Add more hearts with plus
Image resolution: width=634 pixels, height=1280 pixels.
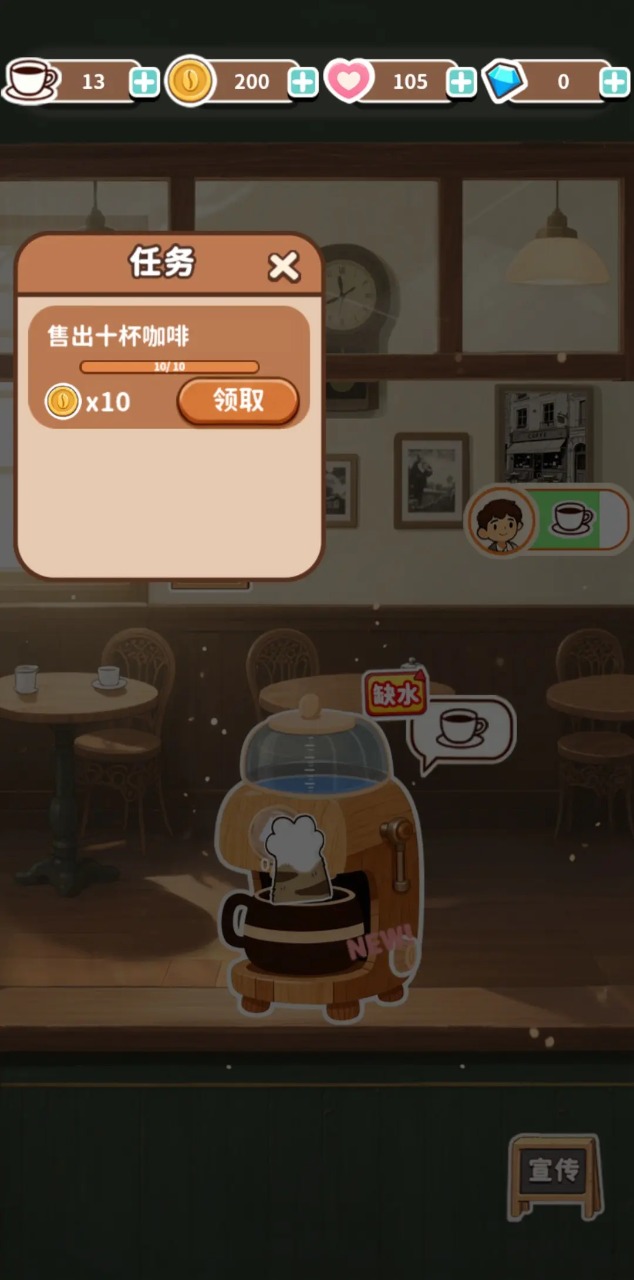pyautogui.click(x=461, y=82)
